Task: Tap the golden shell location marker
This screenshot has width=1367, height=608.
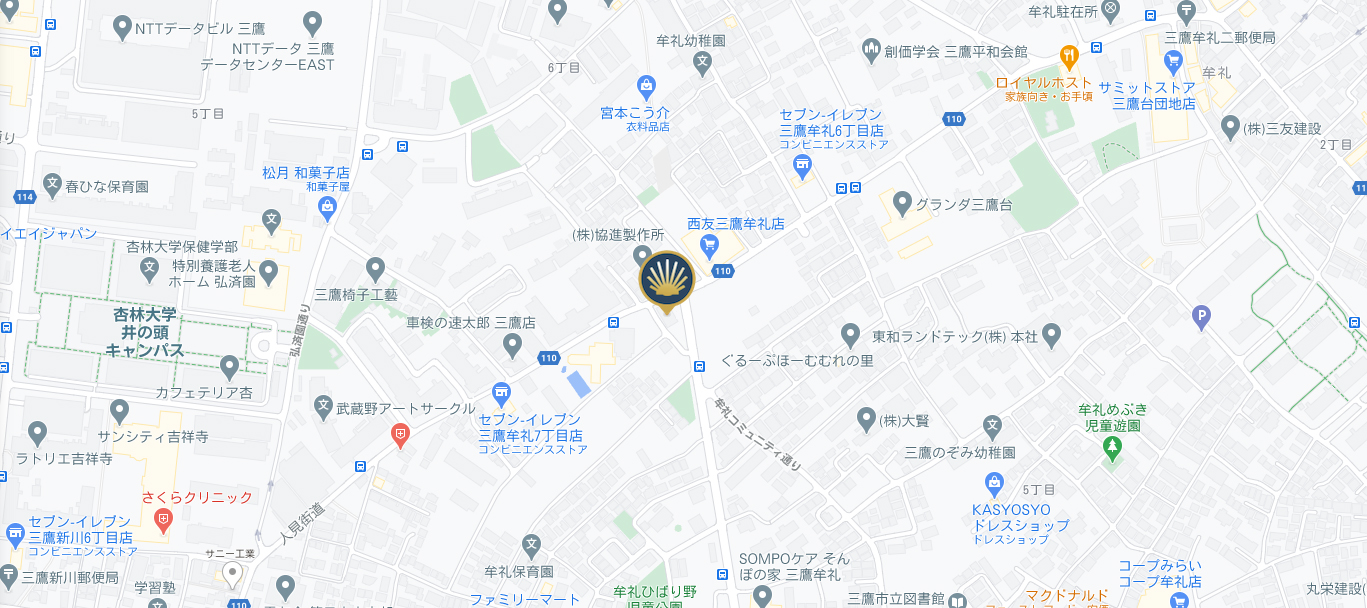Action: [x=667, y=279]
